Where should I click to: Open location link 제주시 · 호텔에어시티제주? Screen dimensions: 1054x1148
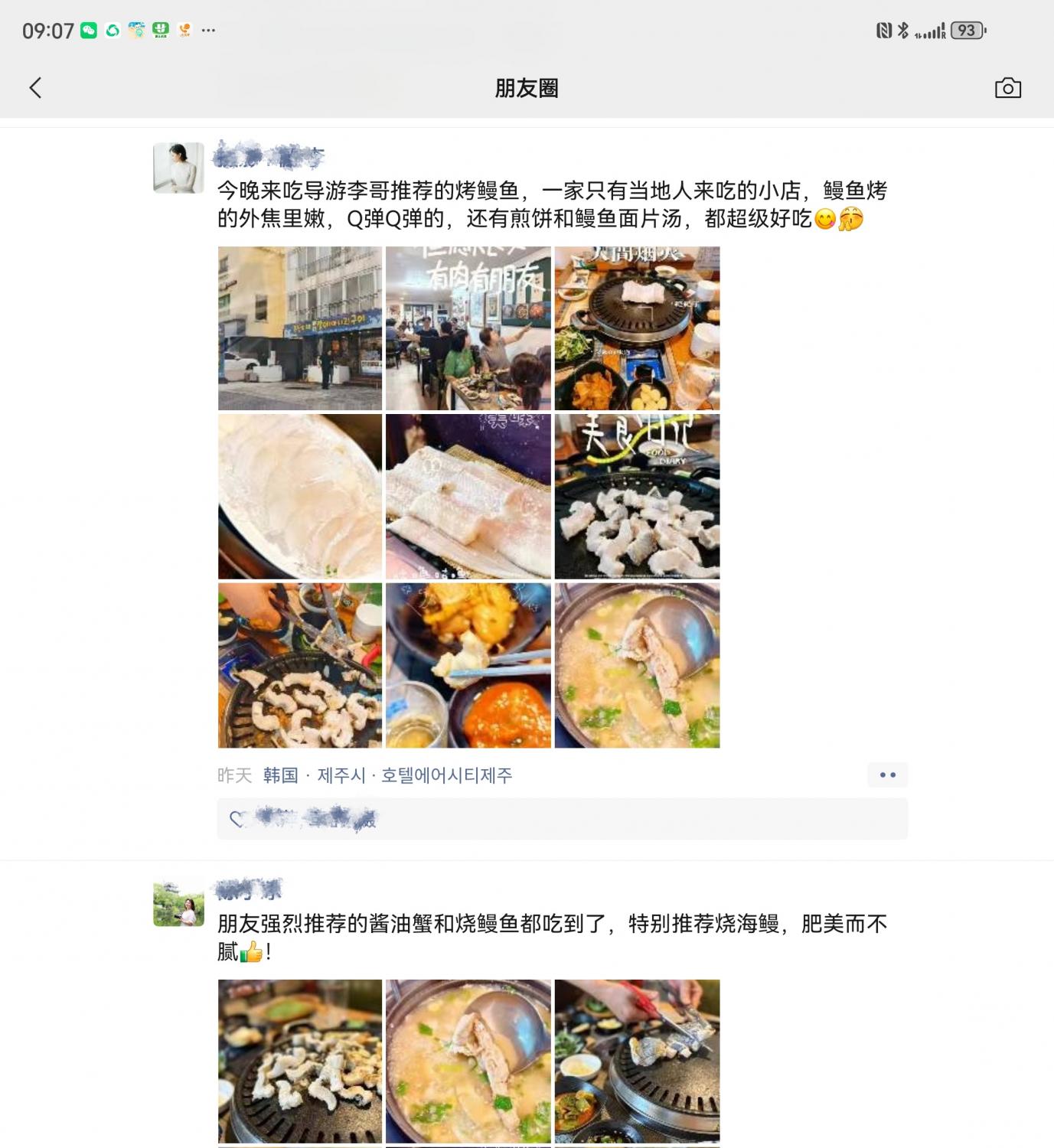414,775
